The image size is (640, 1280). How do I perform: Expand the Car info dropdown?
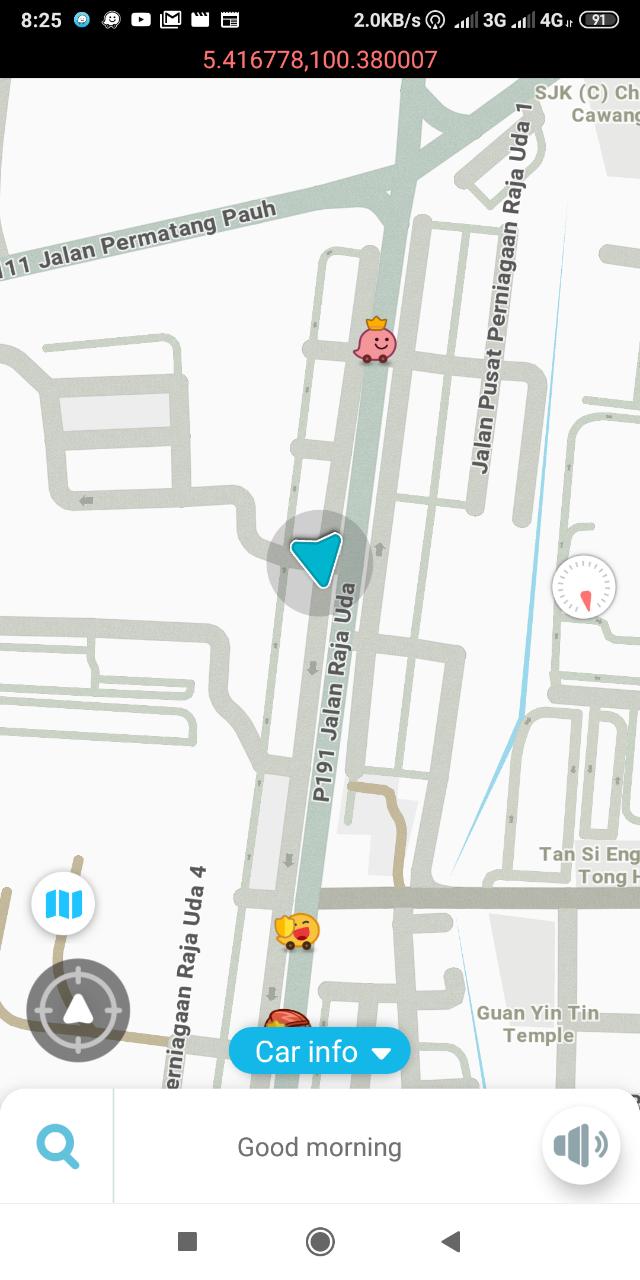tap(320, 1051)
